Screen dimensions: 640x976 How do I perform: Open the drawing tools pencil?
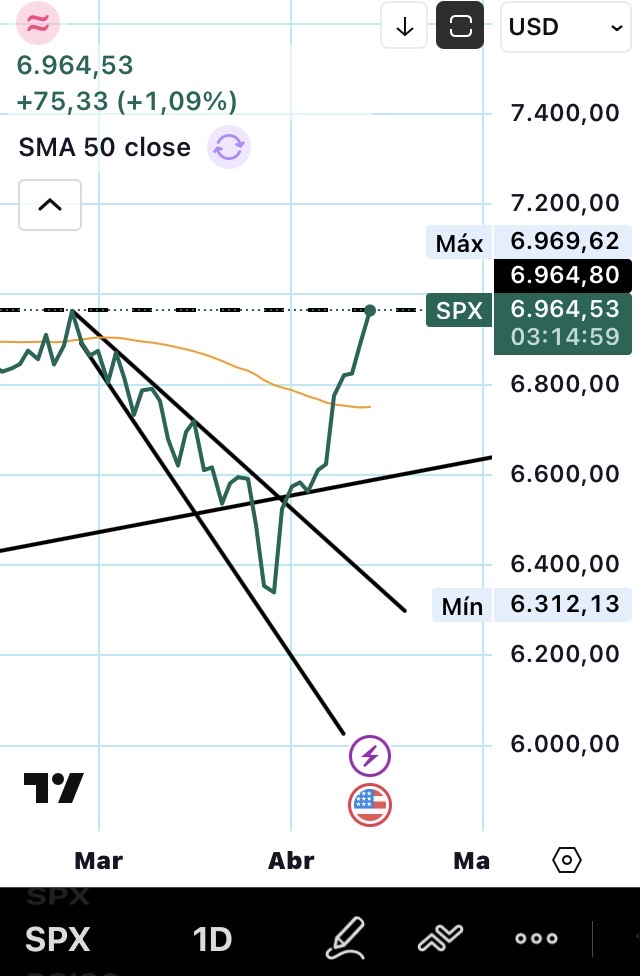[x=347, y=939]
